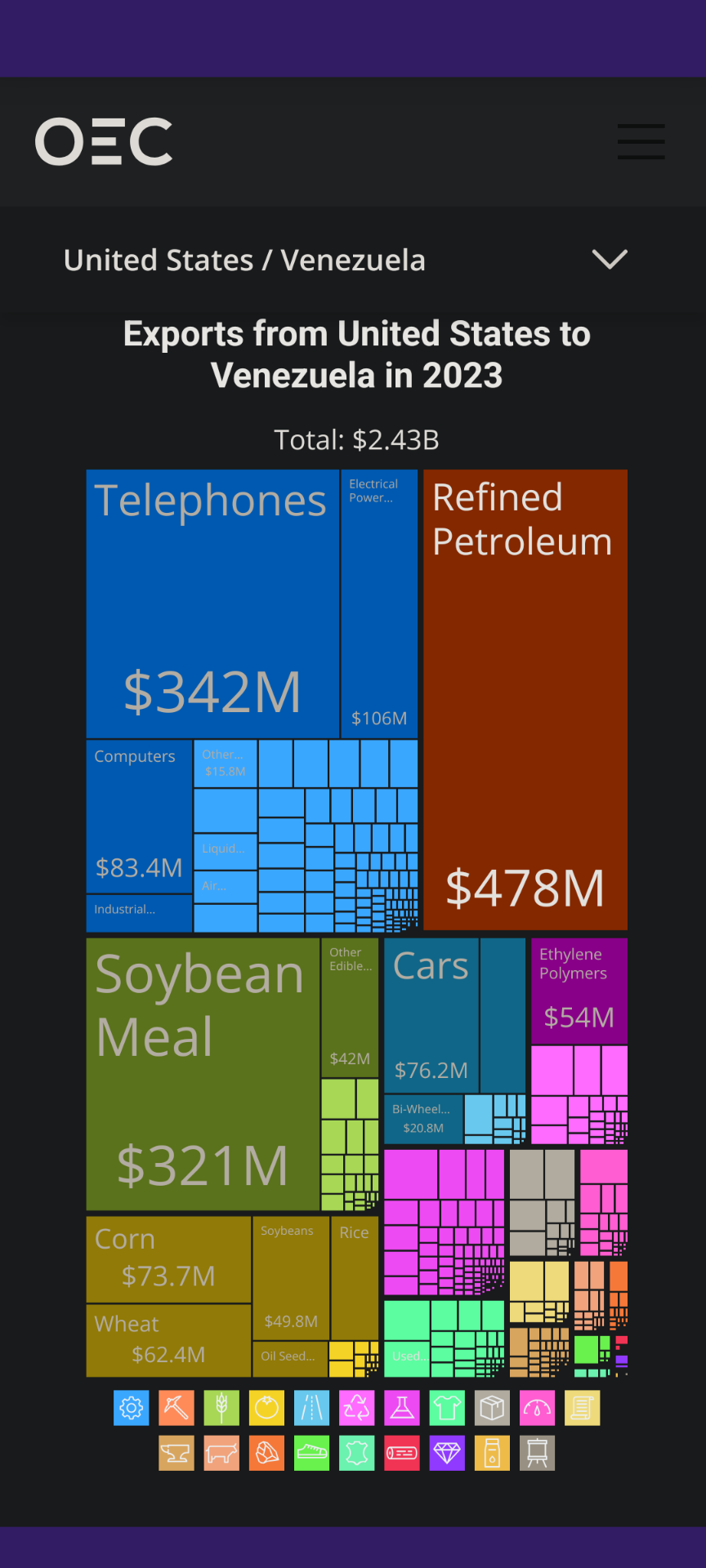The height and width of the screenshot is (1568, 706).
Task: Open the hamburger menu
Action: (x=641, y=141)
